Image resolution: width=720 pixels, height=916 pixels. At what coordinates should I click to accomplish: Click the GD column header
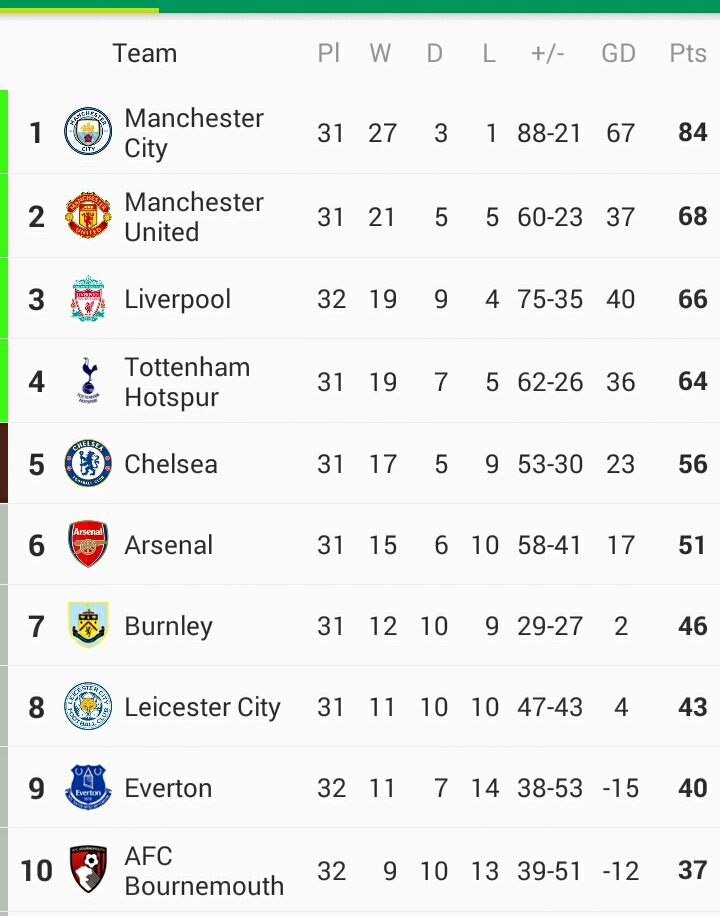tap(619, 54)
